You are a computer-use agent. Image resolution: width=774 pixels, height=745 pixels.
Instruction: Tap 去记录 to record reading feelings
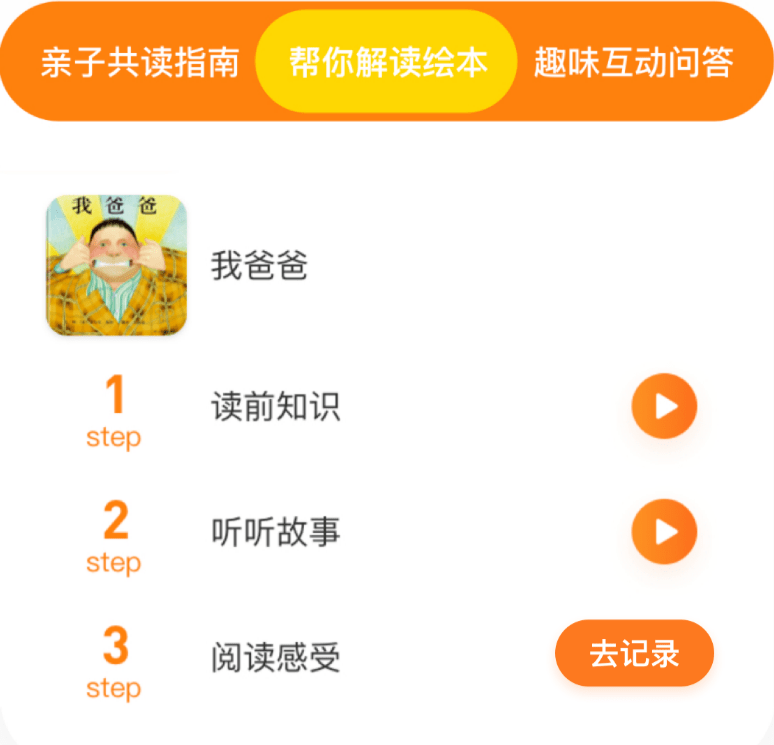634,654
